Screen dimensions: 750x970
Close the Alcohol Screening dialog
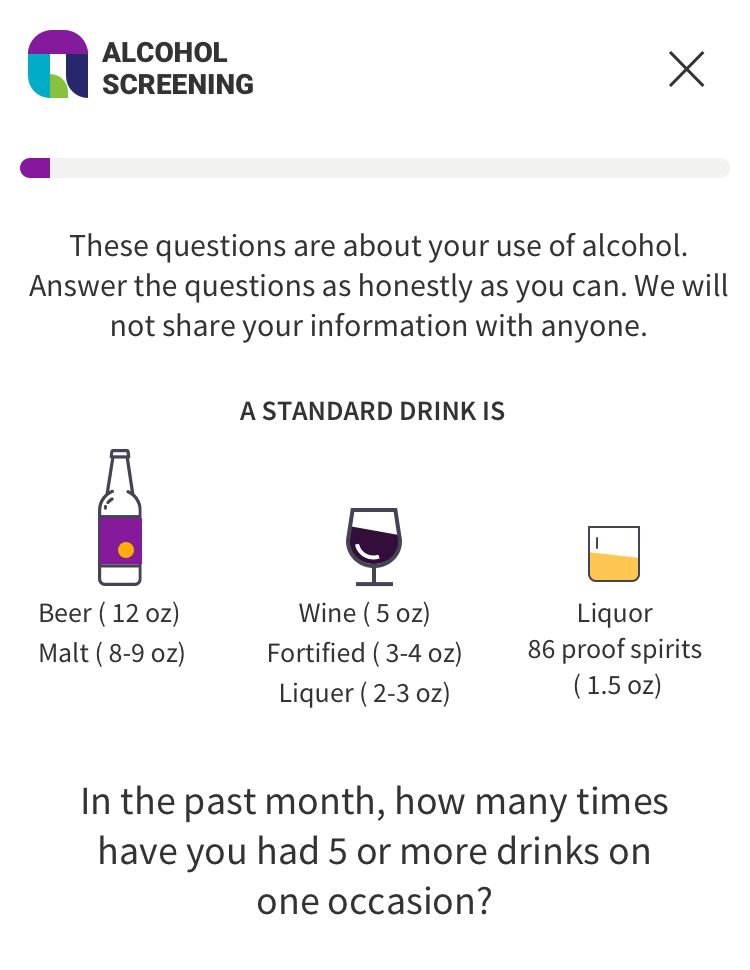coord(686,69)
